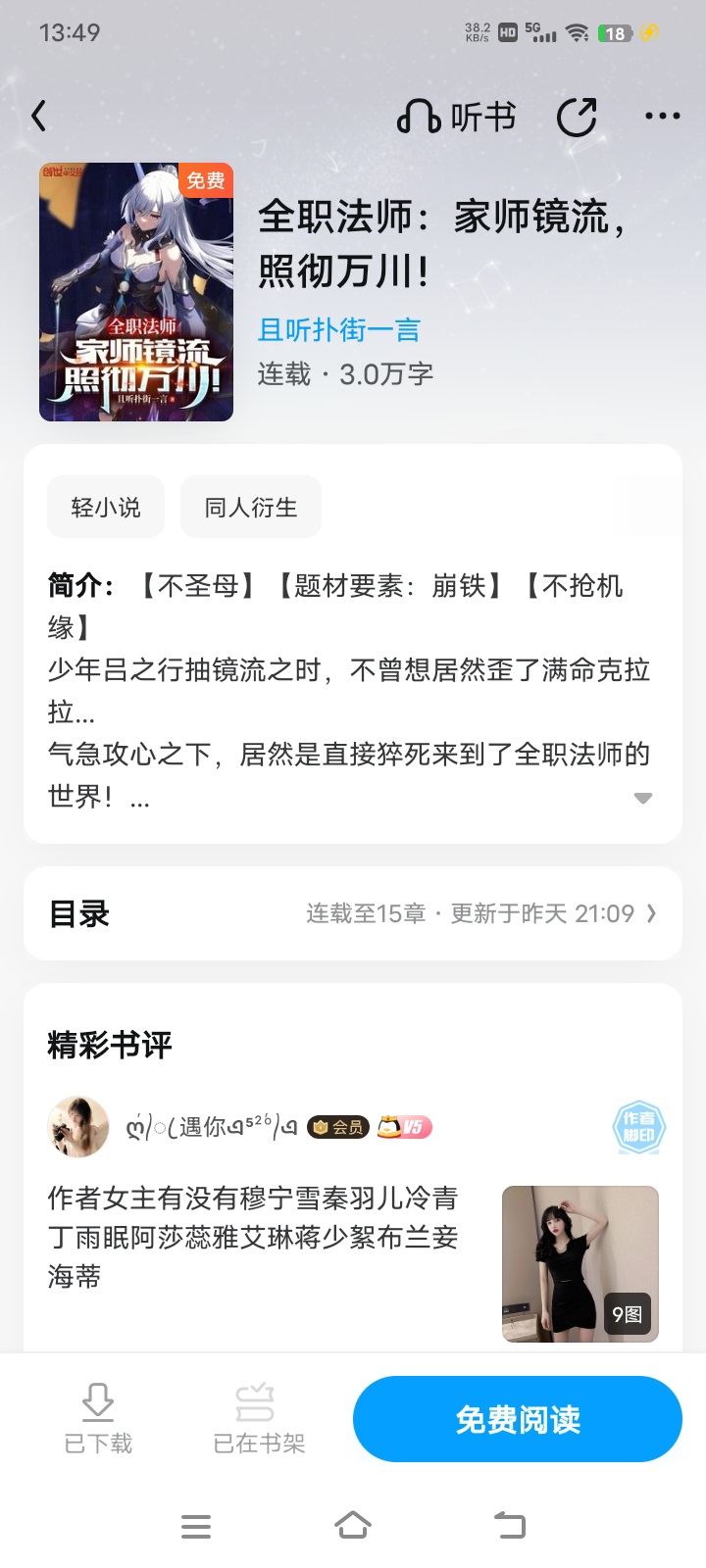
Task: Start reading with 免费阅读
Action: [x=518, y=1419]
